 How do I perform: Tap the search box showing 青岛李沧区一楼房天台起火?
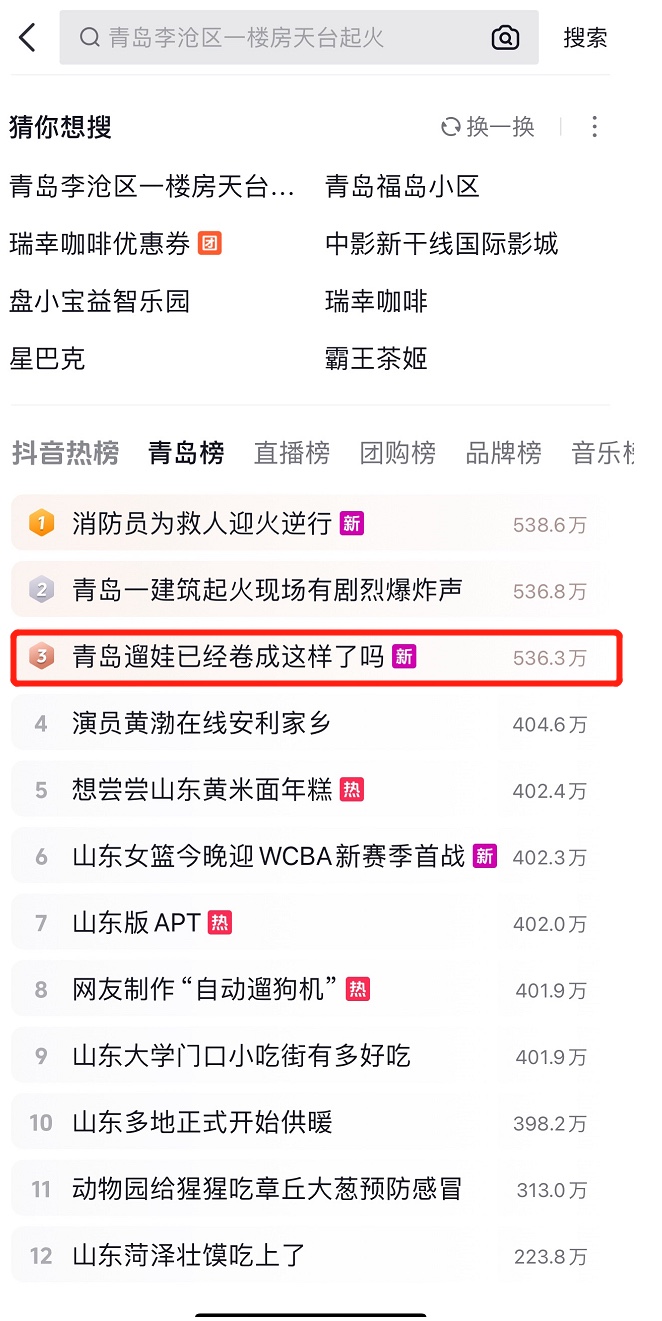[x=299, y=38]
